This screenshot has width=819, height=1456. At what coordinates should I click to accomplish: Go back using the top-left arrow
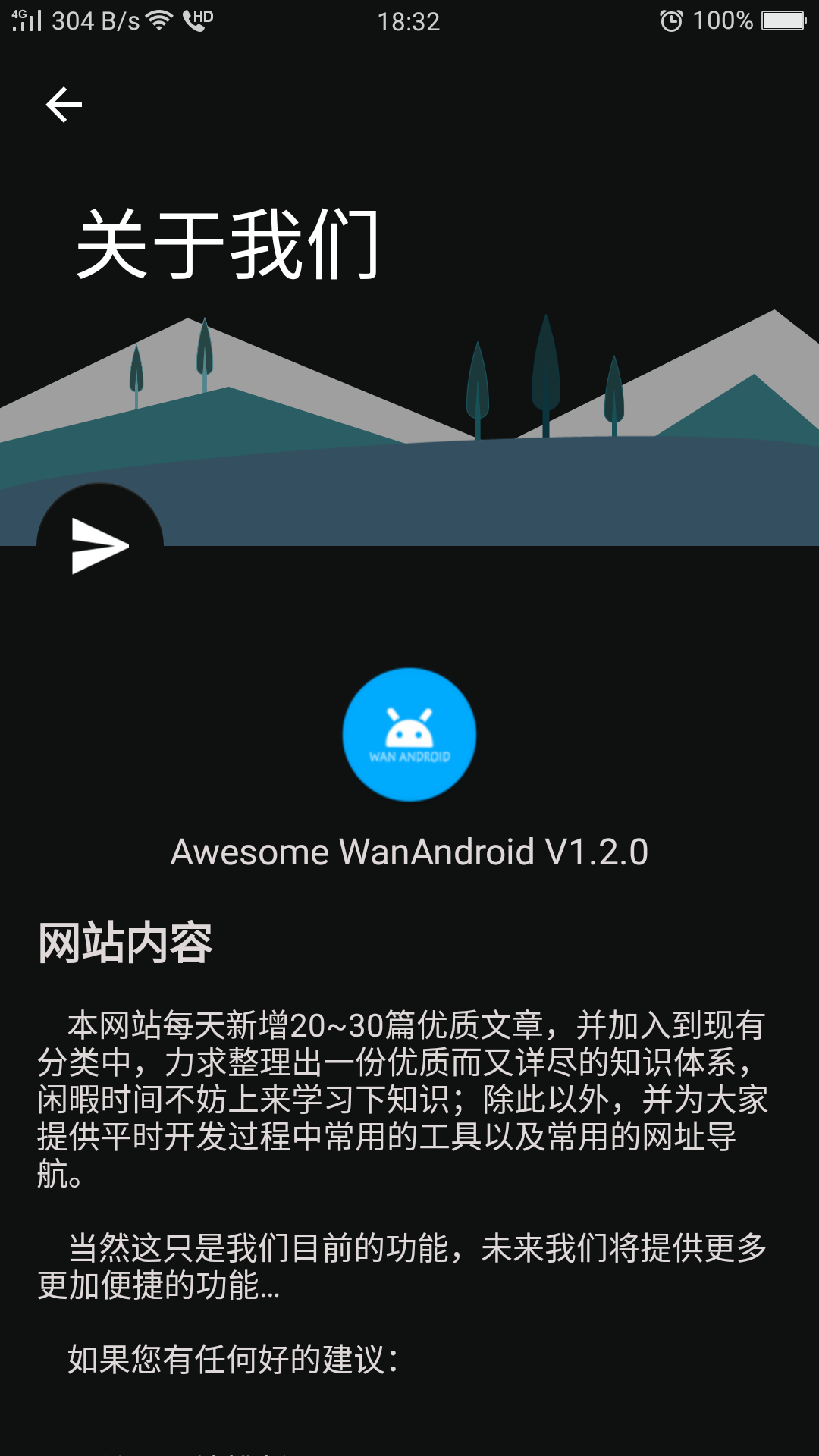[x=64, y=105]
